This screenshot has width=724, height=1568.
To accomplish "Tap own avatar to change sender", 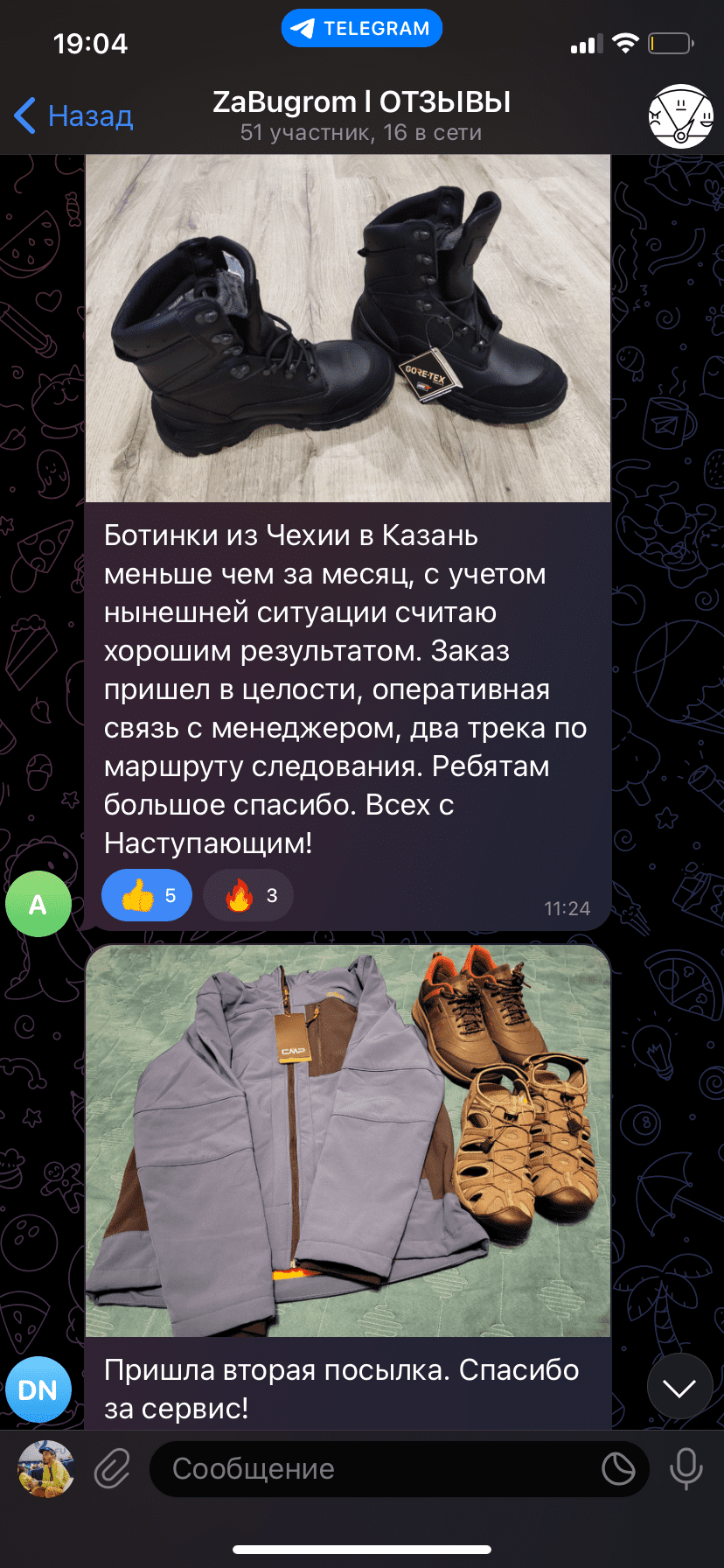I will coord(45,1468).
